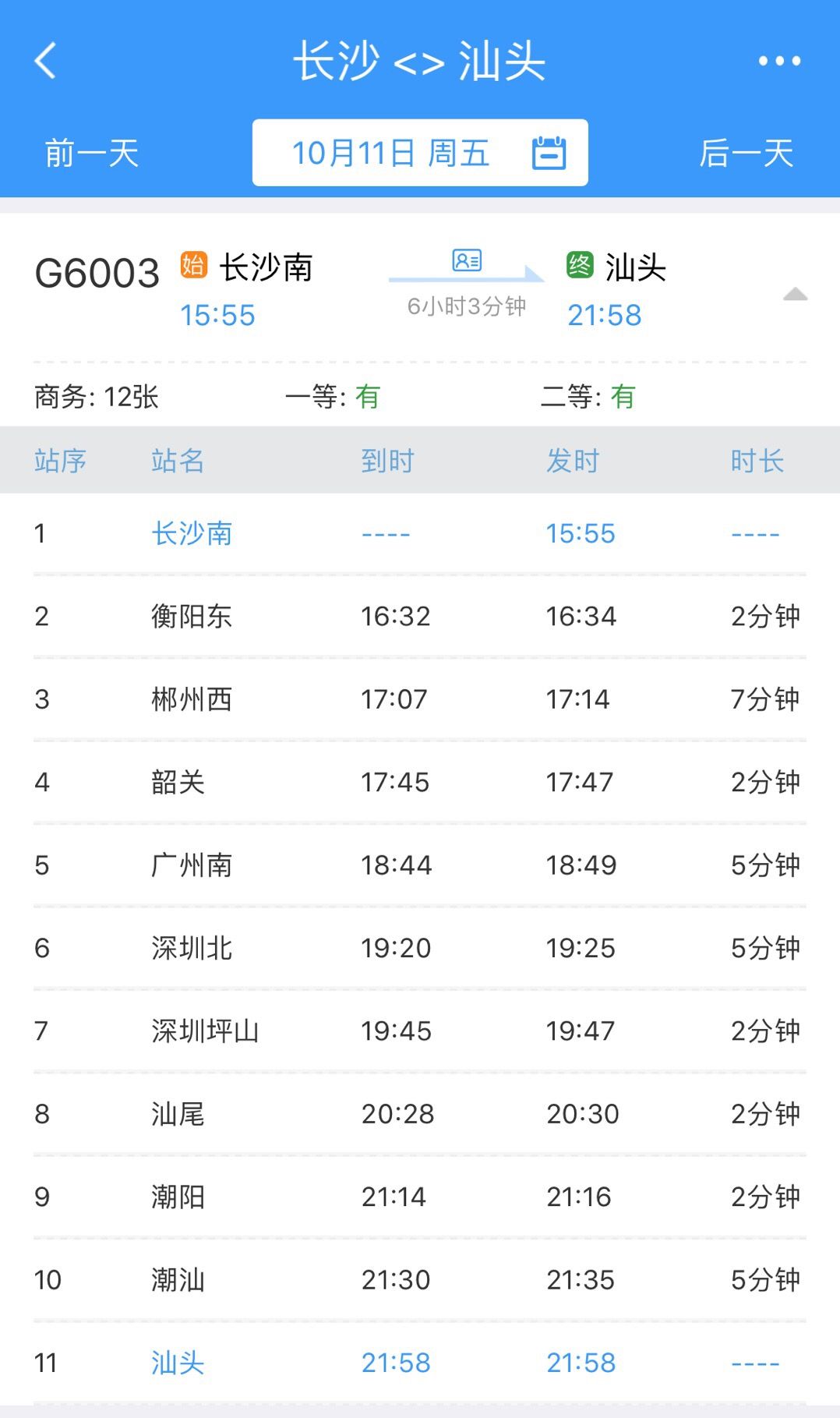This screenshot has height=1418, width=840.
Task: Switch to the next day (后一天)
Action: point(746,153)
